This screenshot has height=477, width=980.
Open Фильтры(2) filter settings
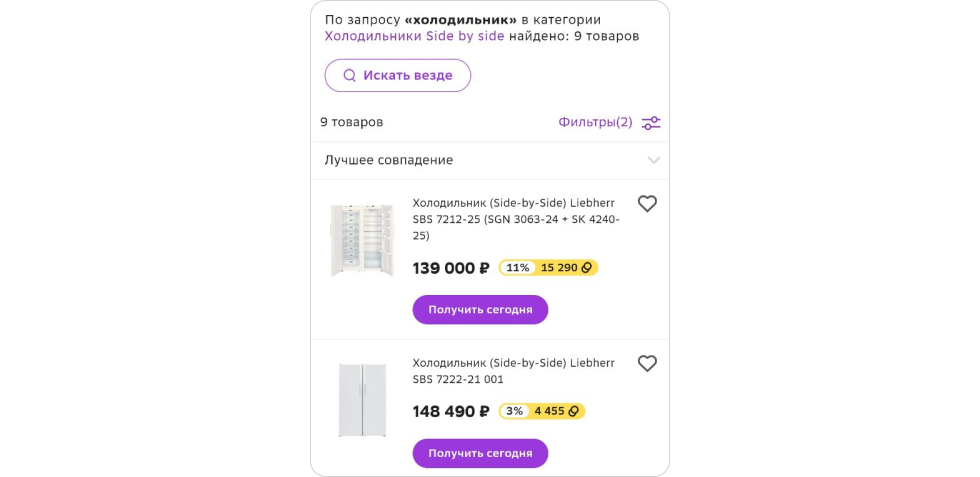(609, 123)
